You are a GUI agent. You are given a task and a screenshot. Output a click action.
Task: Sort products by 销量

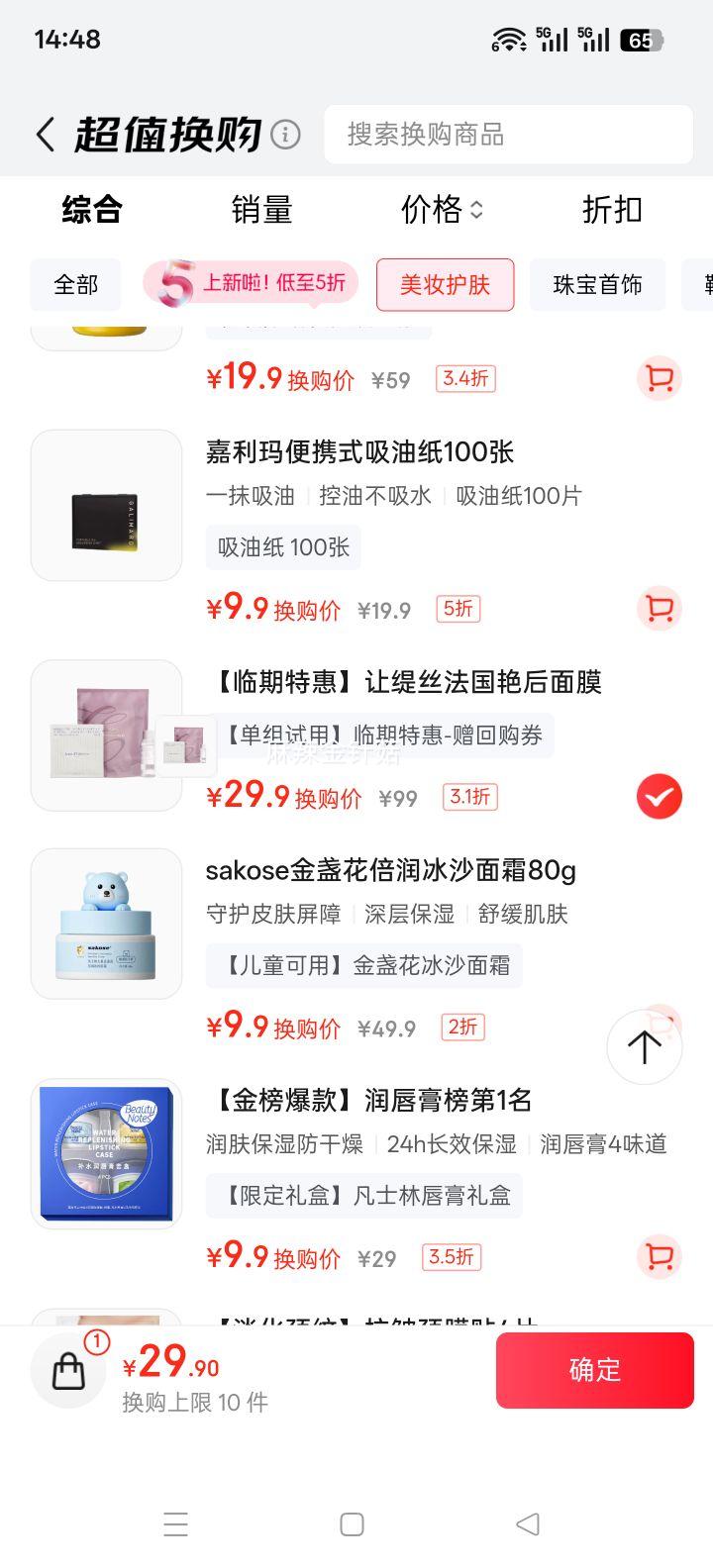[x=261, y=210]
